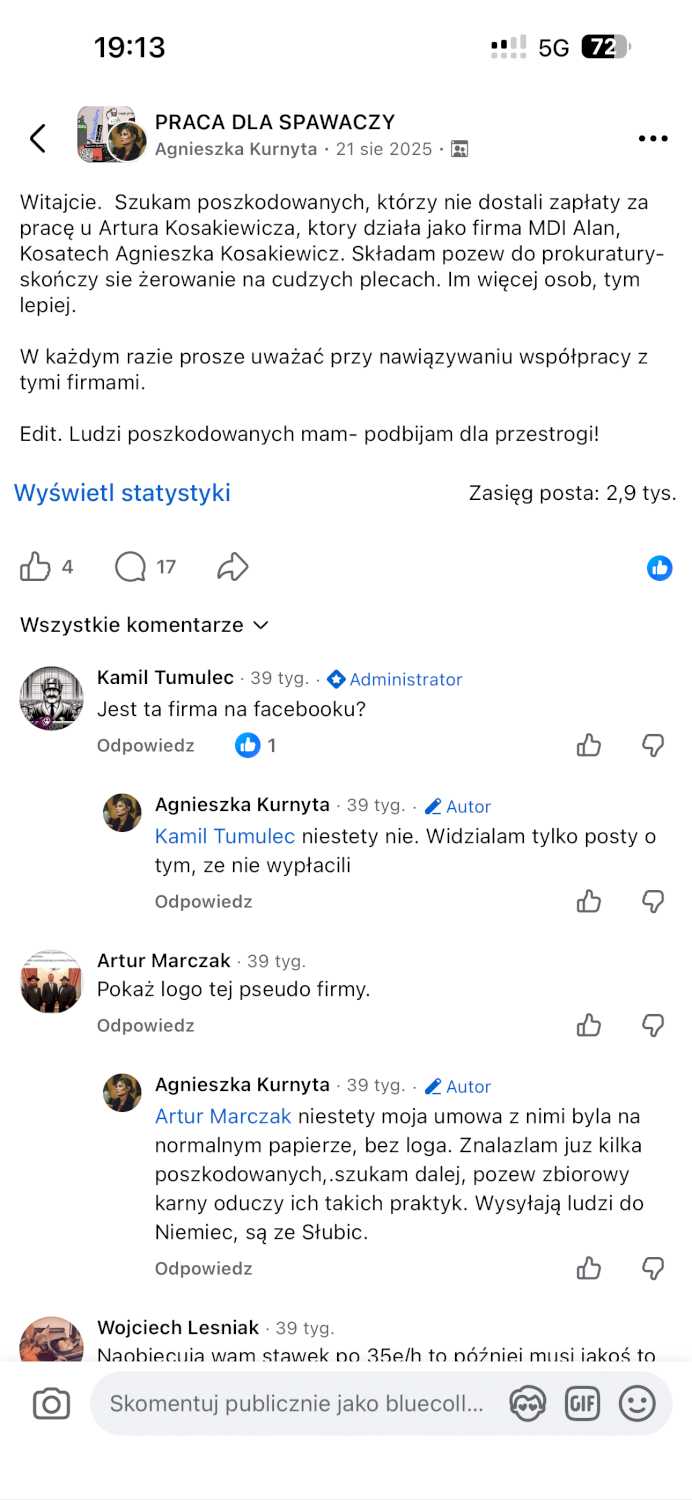Expand the Wszystkie komentarze sorting dropdown
692x1500 pixels.
coord(145,625)
